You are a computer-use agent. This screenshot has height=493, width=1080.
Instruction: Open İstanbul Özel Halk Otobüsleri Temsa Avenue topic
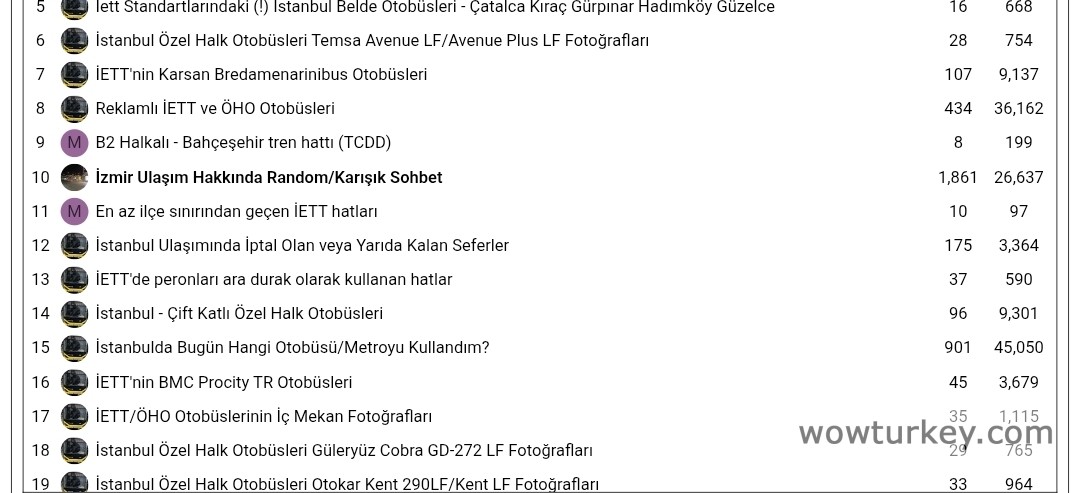(372, 41)
